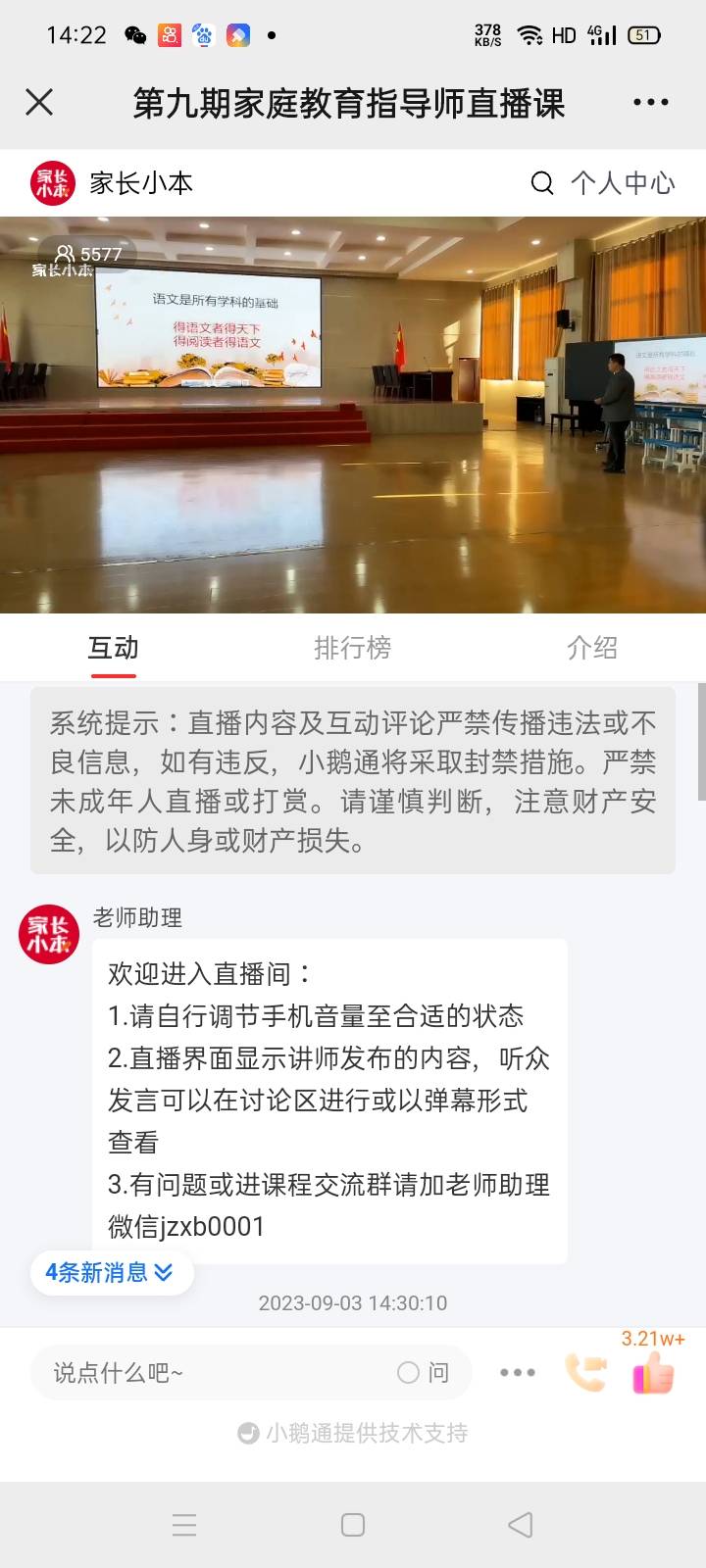The image size is (706, 1568).
Task: Switch to the 介绍 tab
Action: pyautogui.click(x=591, y=648)
